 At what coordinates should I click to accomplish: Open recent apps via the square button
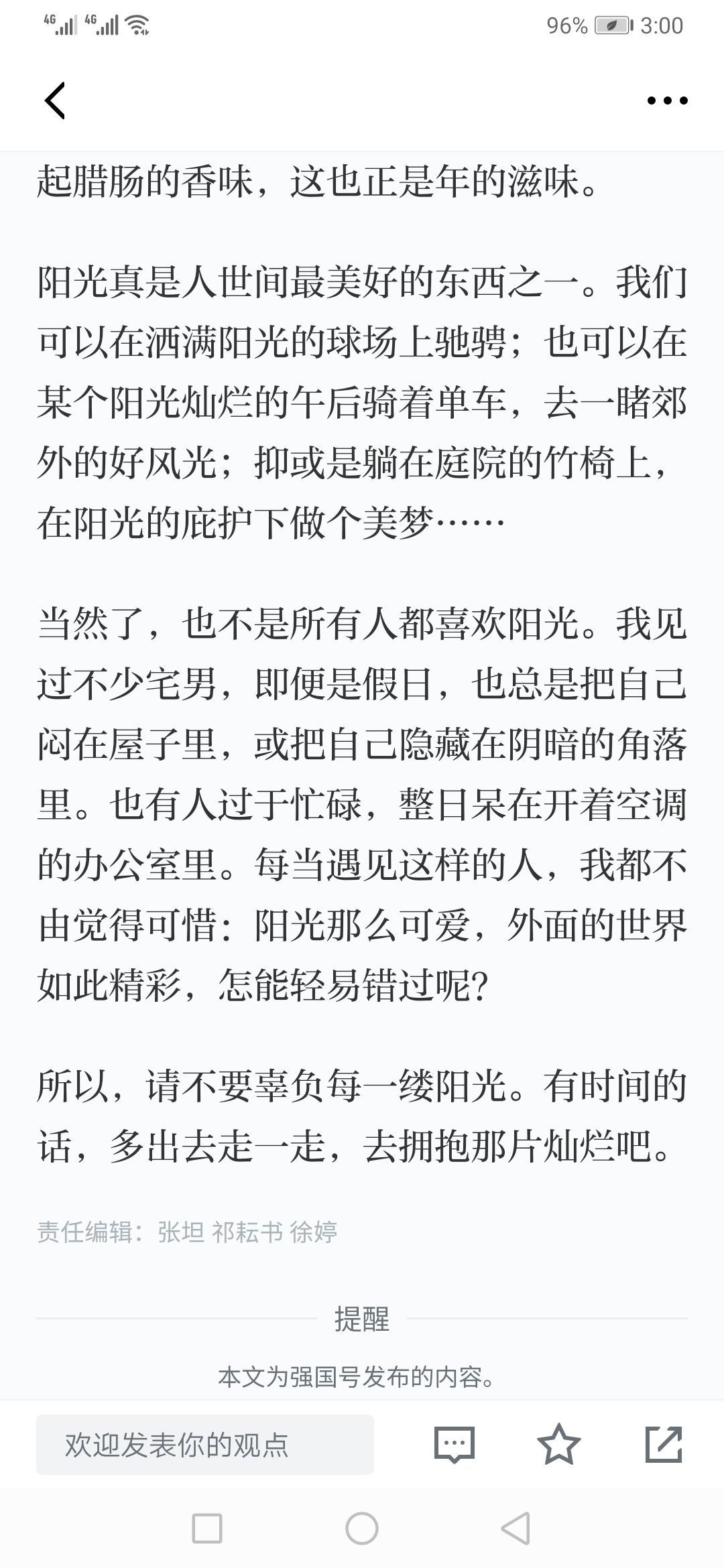[x=207, y=1528]
